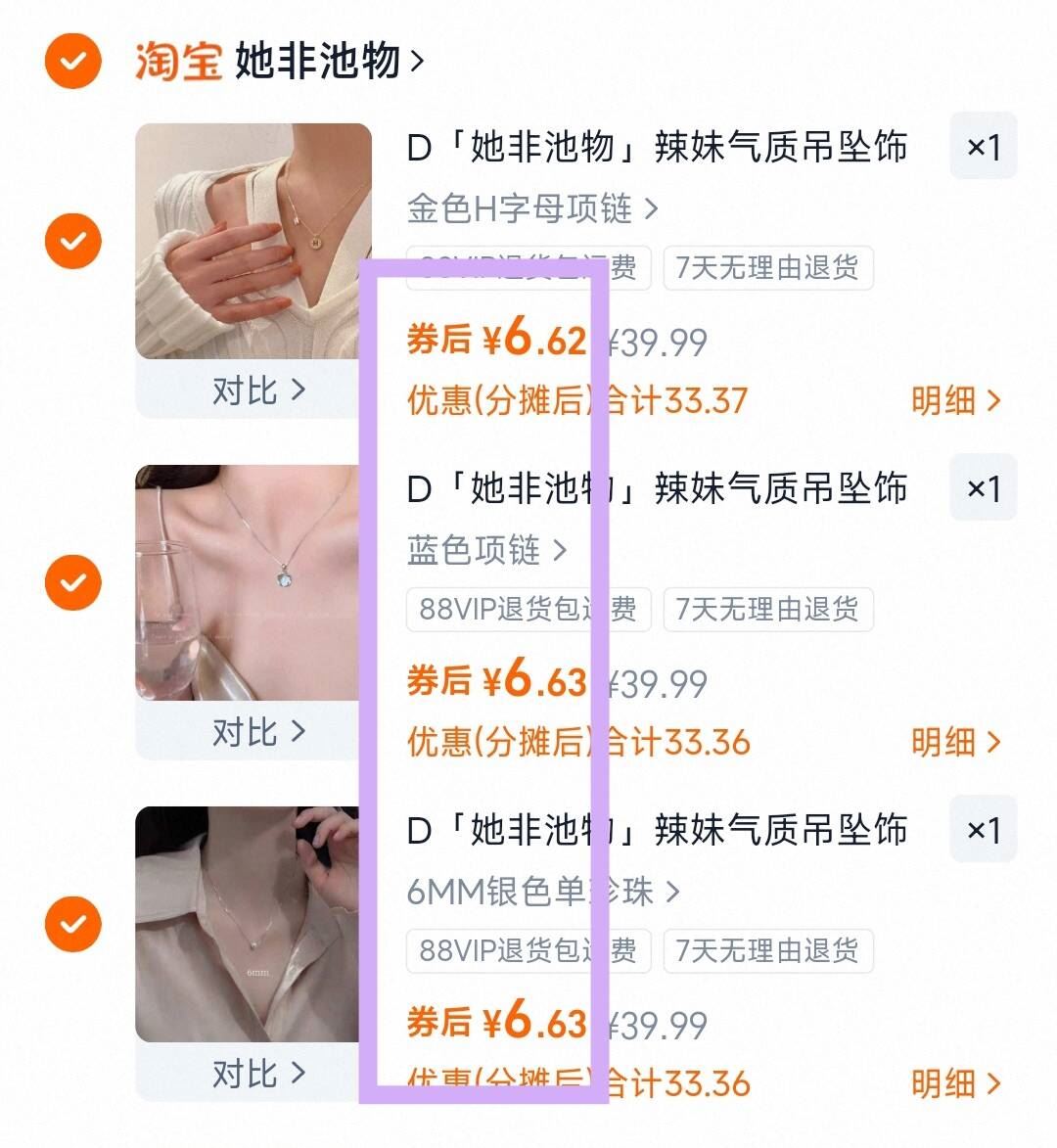Viewport: 1057px width, 1148px height.
Task: Open the 金色H字母项链 product image
Action: [253, 241]
